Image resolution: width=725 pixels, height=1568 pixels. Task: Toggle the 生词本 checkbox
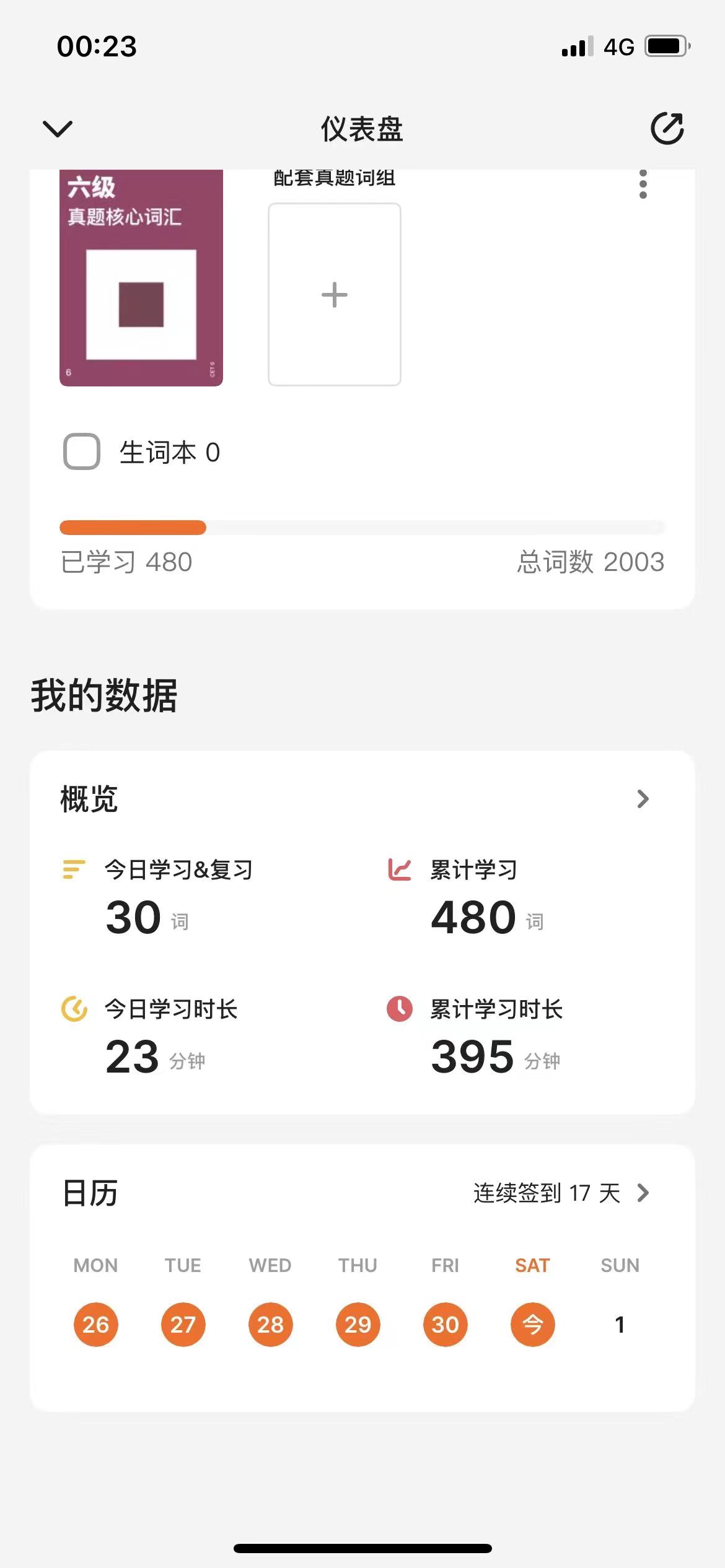coord(82,452)
